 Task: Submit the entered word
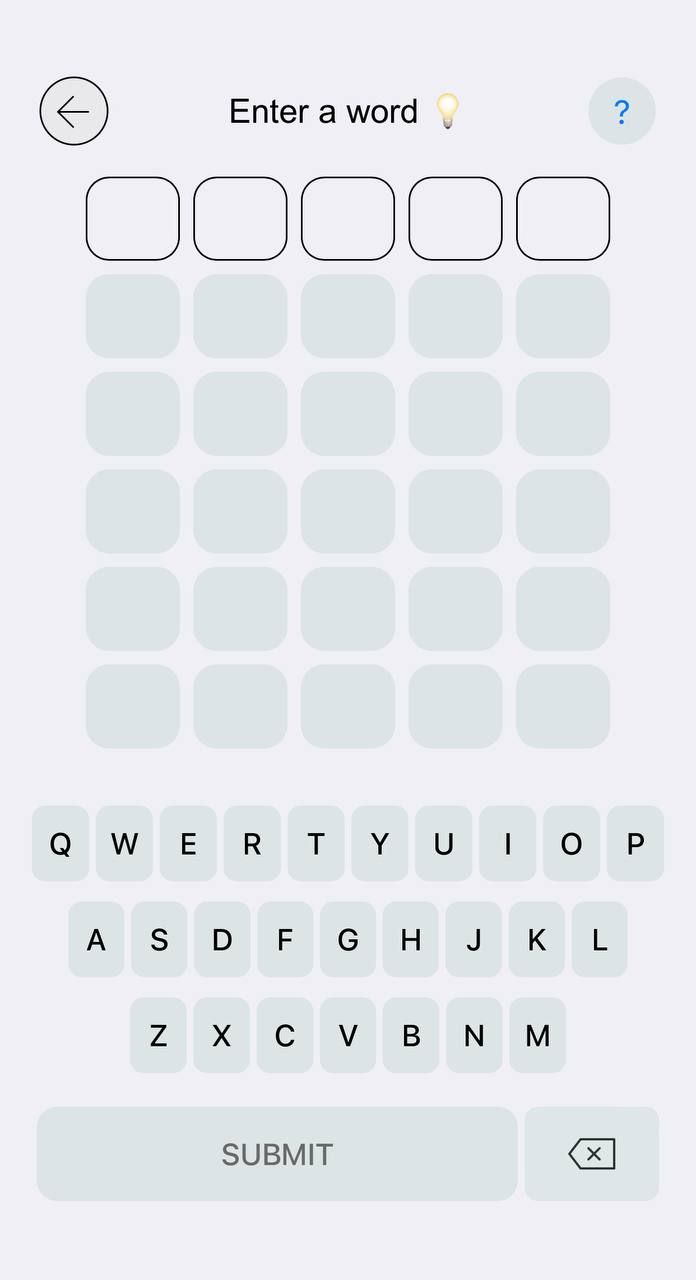tap(277, 1154)
